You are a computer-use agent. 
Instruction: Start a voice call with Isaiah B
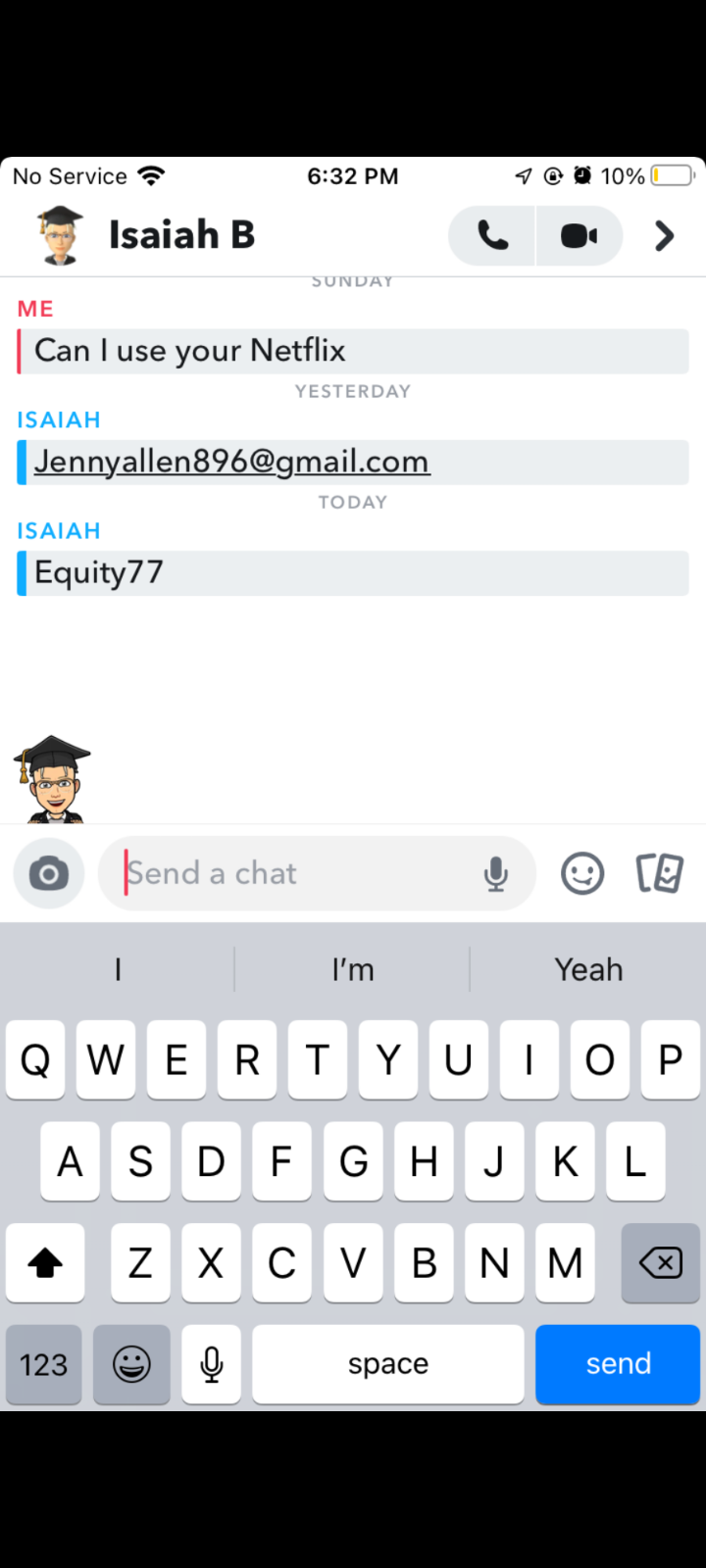pos(492,235)
